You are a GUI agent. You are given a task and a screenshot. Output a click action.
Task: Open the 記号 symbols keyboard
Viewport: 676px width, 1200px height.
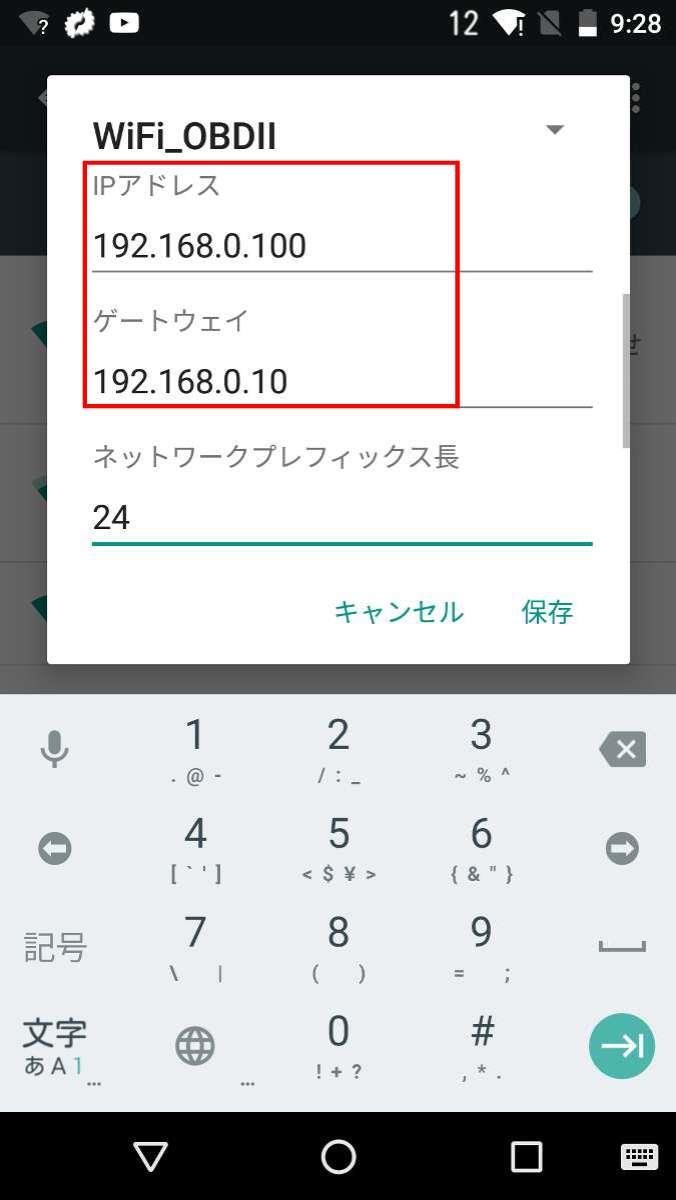pos(55,946)
